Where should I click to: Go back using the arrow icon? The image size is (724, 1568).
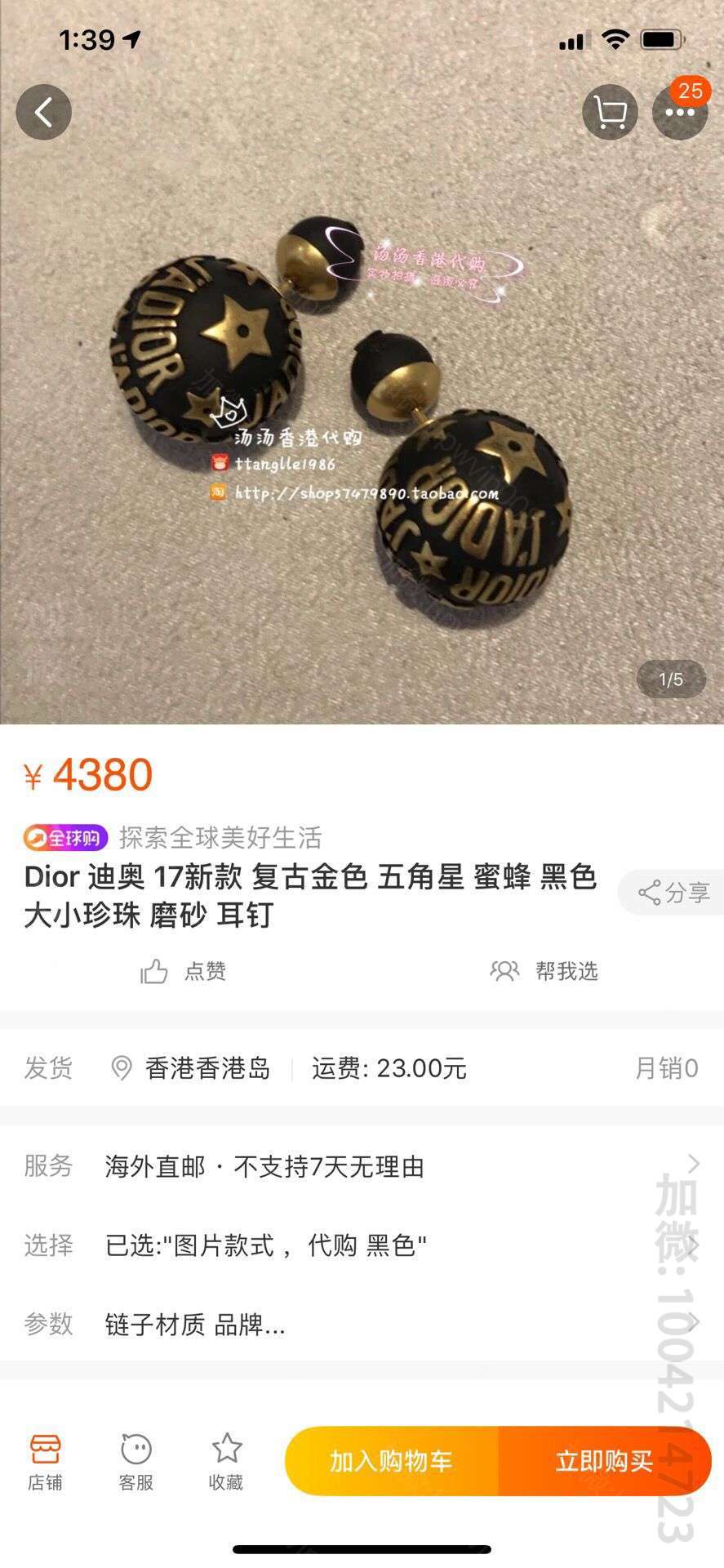pos(44,112)
